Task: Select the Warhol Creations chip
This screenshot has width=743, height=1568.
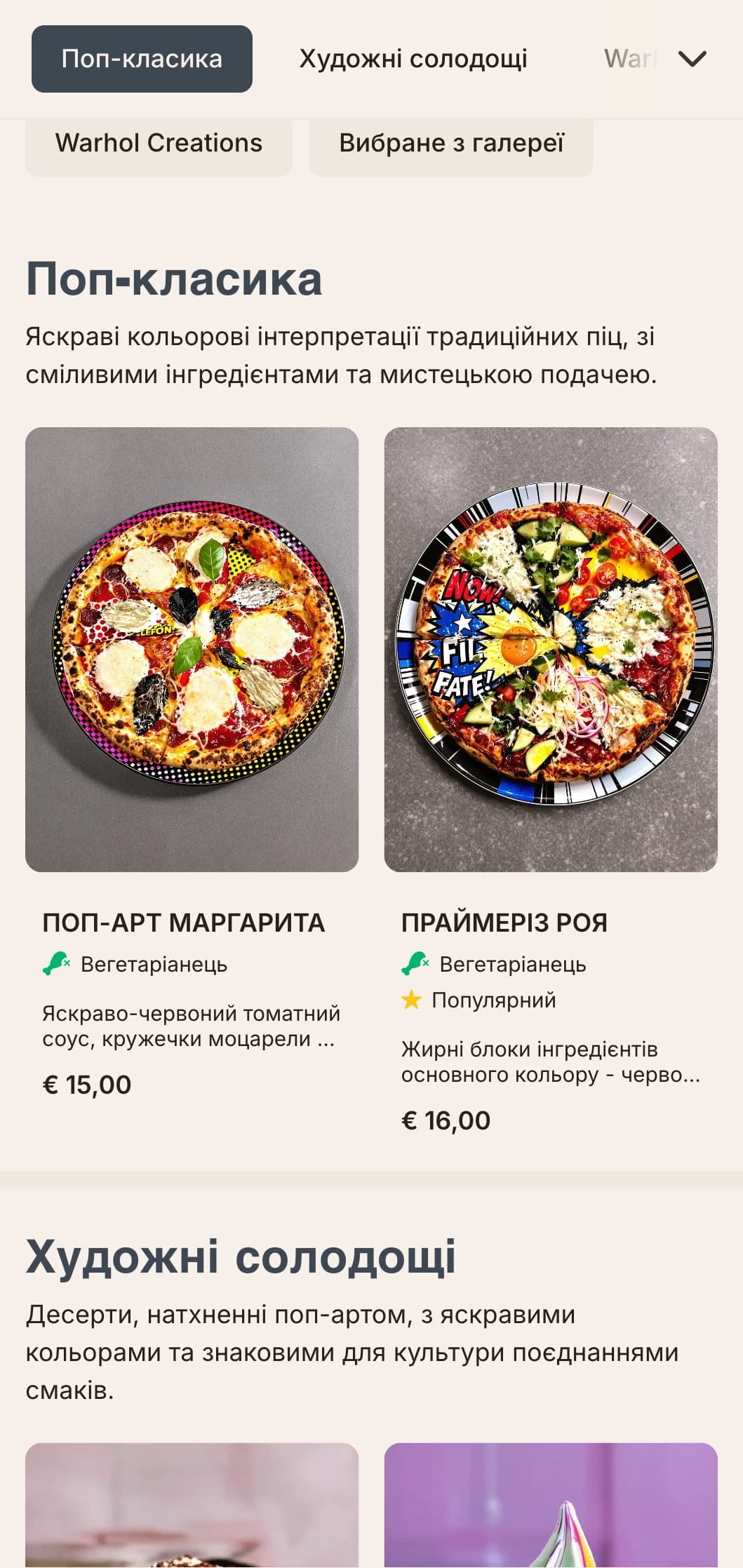Action: pyautogui.click(x=159, y=143)
